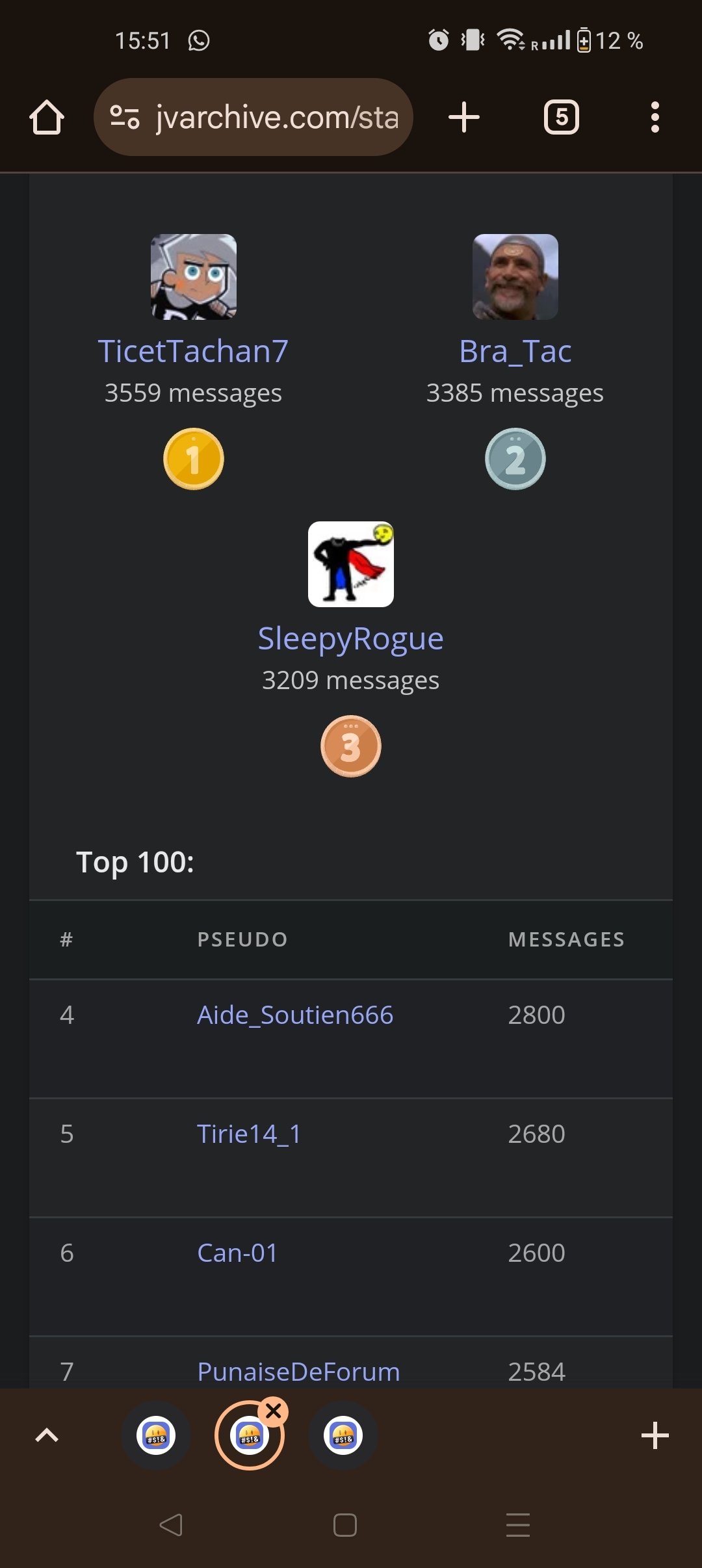The height and width of the screenshot is (1568, 702).
Task: Open a new tab with the plus icon beside the address bar
Action: pyautogui.click(x=463, y=118)
